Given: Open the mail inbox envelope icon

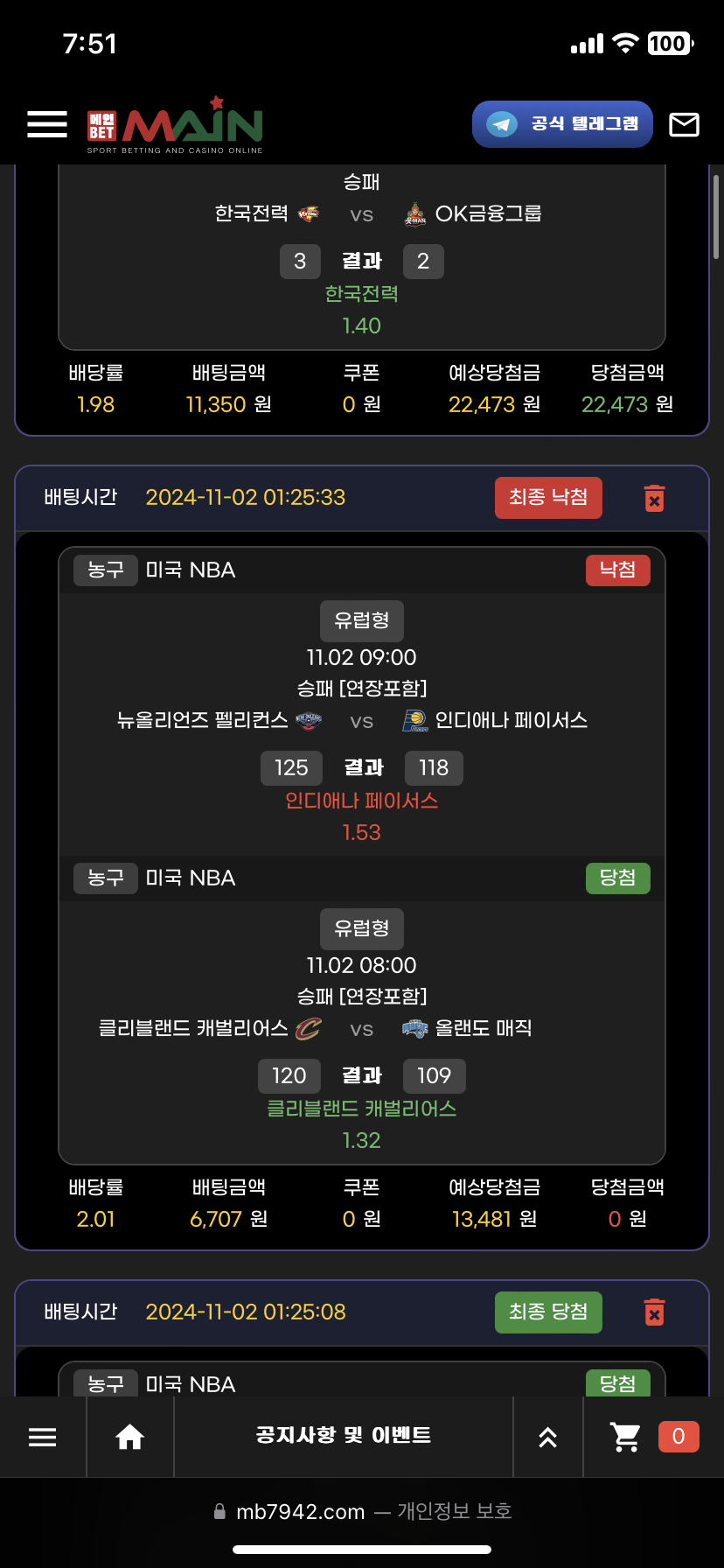Looking at the screenshot, I should (684, 125).
